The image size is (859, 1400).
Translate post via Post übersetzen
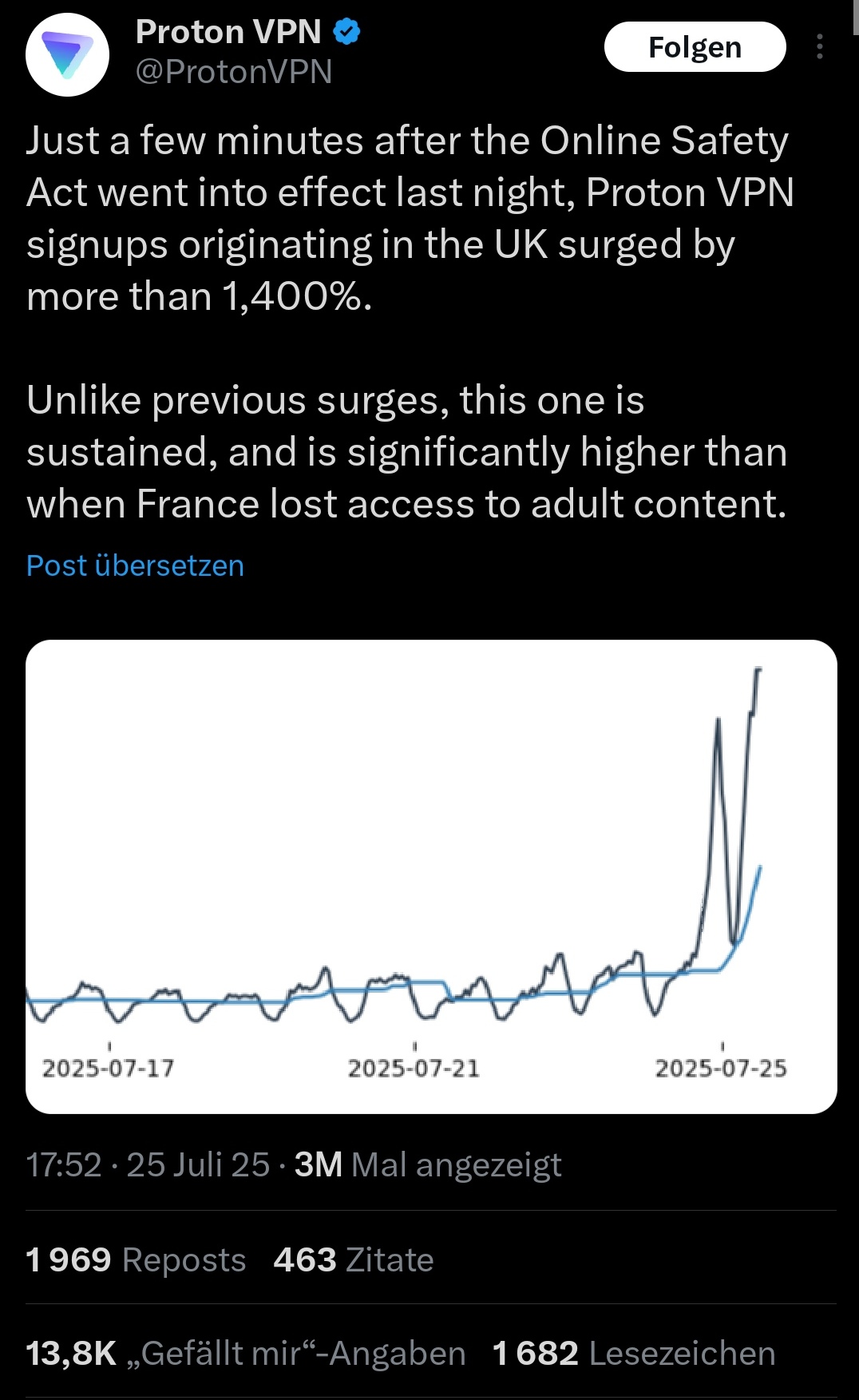135,565
